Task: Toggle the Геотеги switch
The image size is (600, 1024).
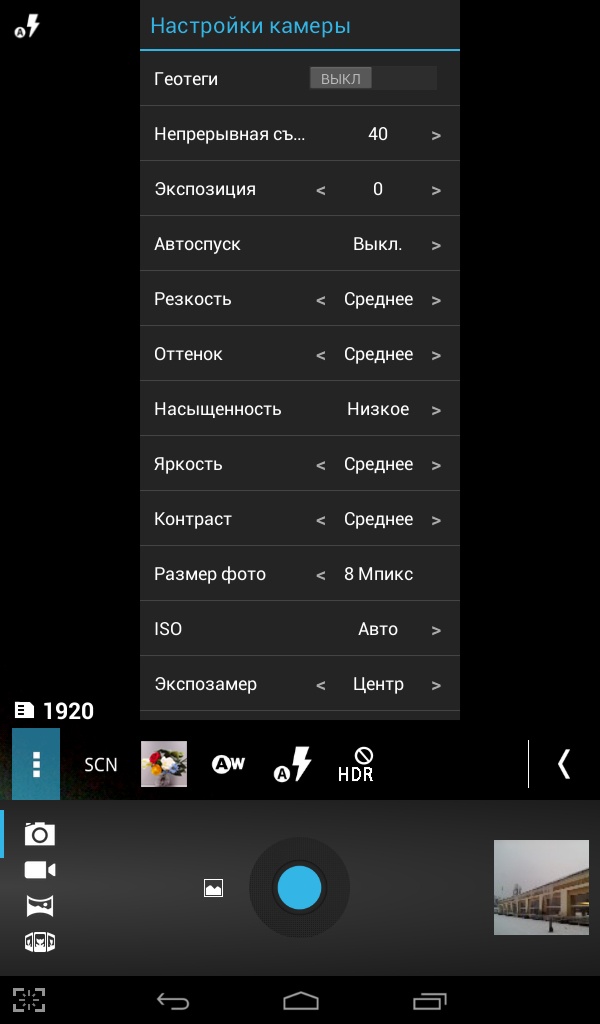Action: (x=373, y=79)
